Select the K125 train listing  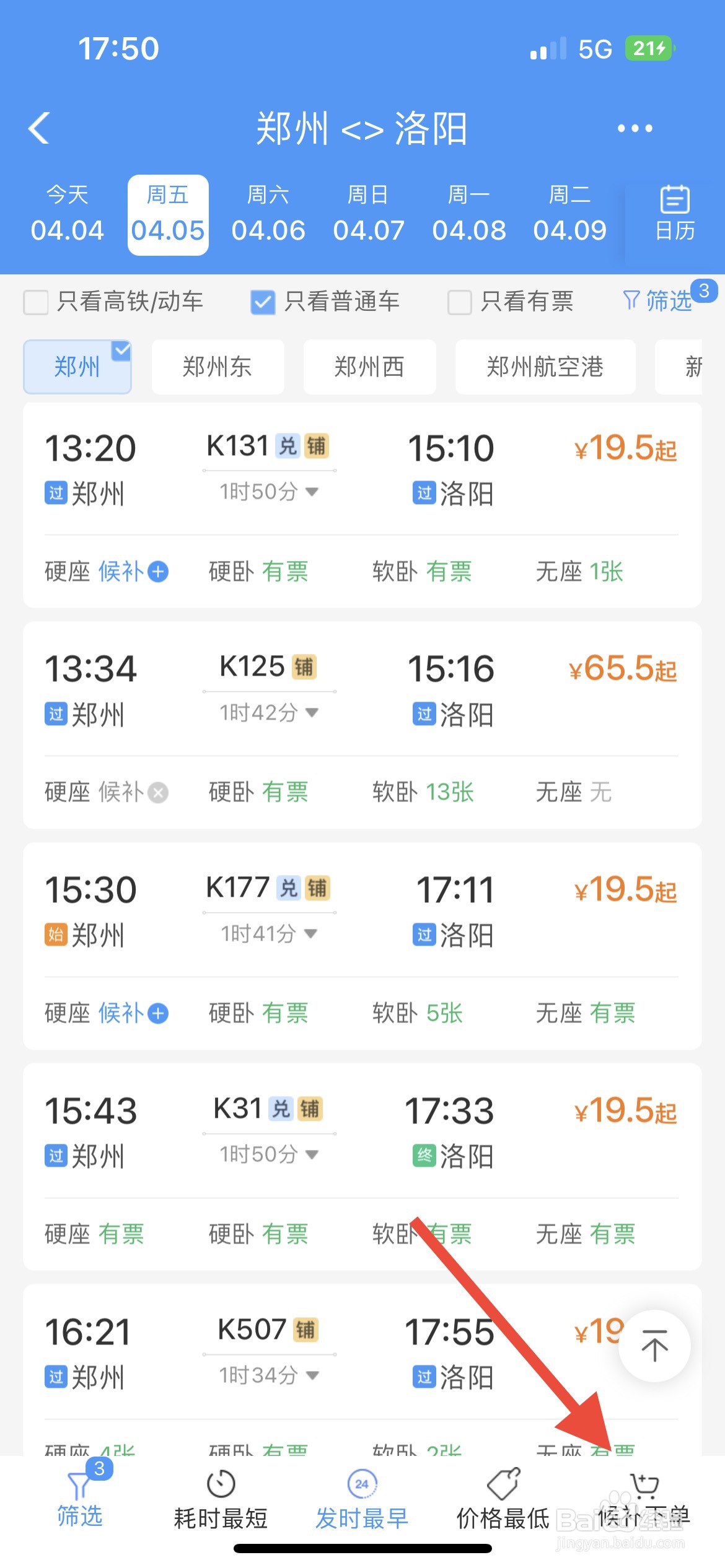point(362,712)
